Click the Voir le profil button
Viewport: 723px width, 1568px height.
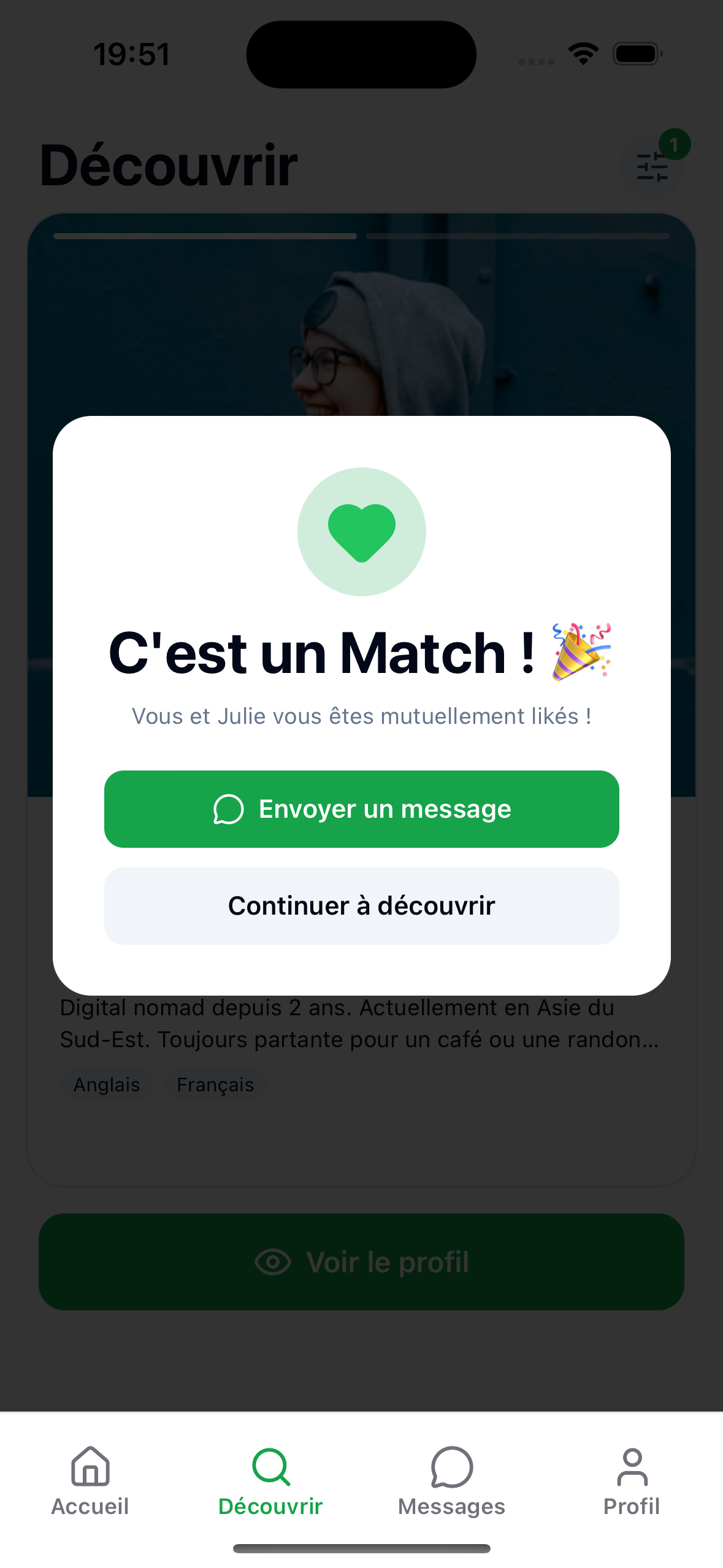(x=361, y=1262)
